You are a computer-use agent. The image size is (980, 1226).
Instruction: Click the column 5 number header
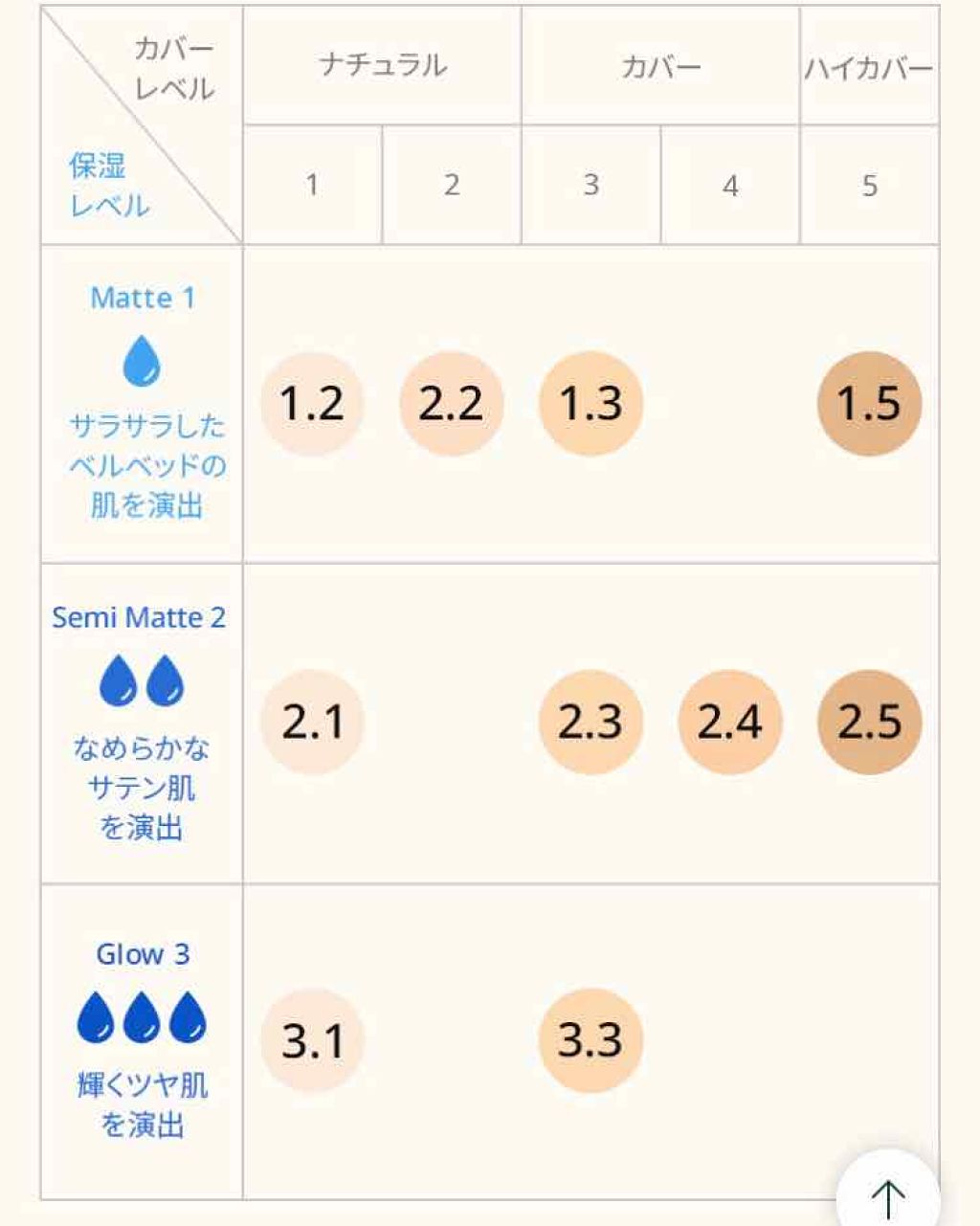tap(868, 187)
